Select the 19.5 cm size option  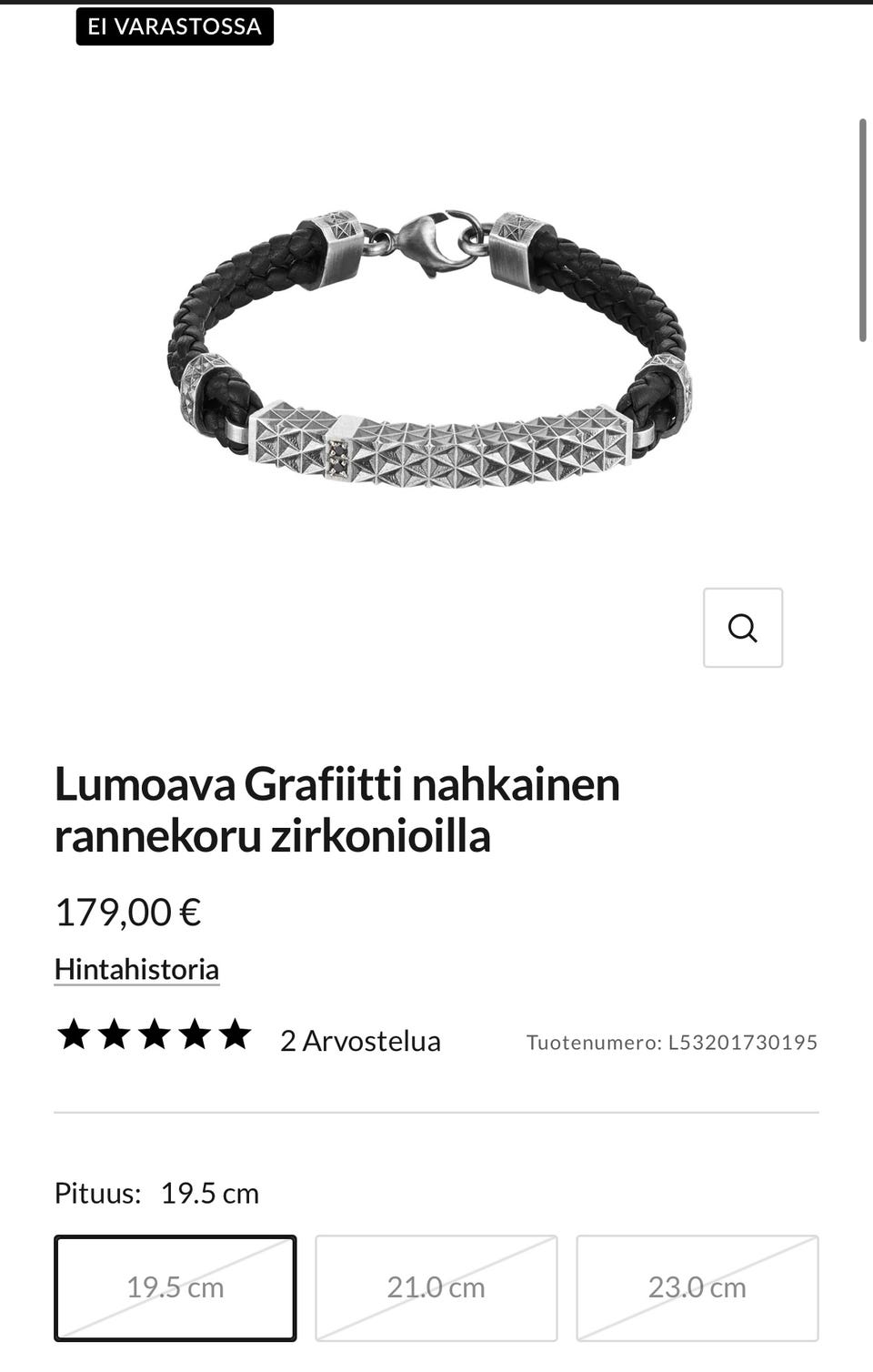click(176, 1287)
